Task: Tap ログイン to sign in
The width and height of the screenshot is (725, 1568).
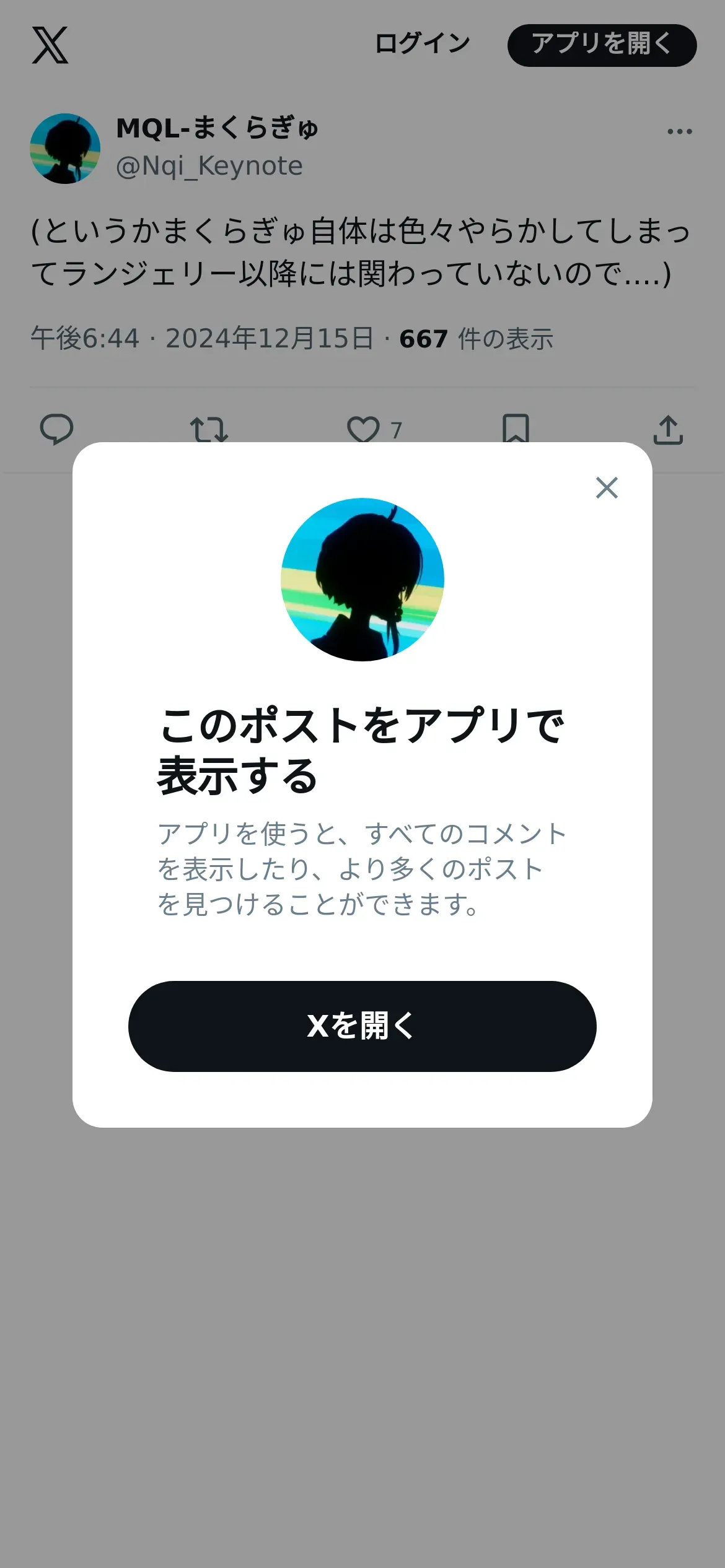Action: [x=422, y=45]
